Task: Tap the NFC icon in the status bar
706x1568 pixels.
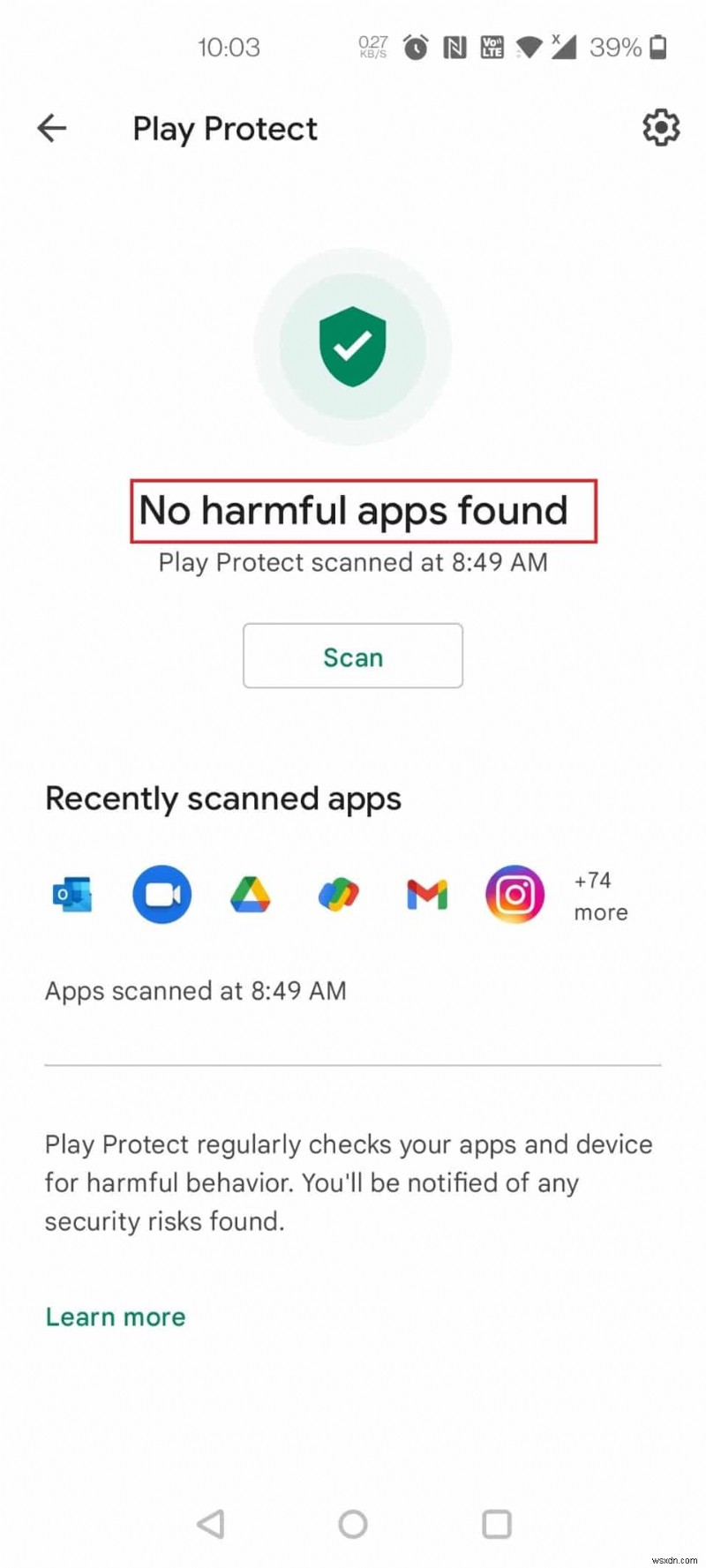Action: pos(454,48)
